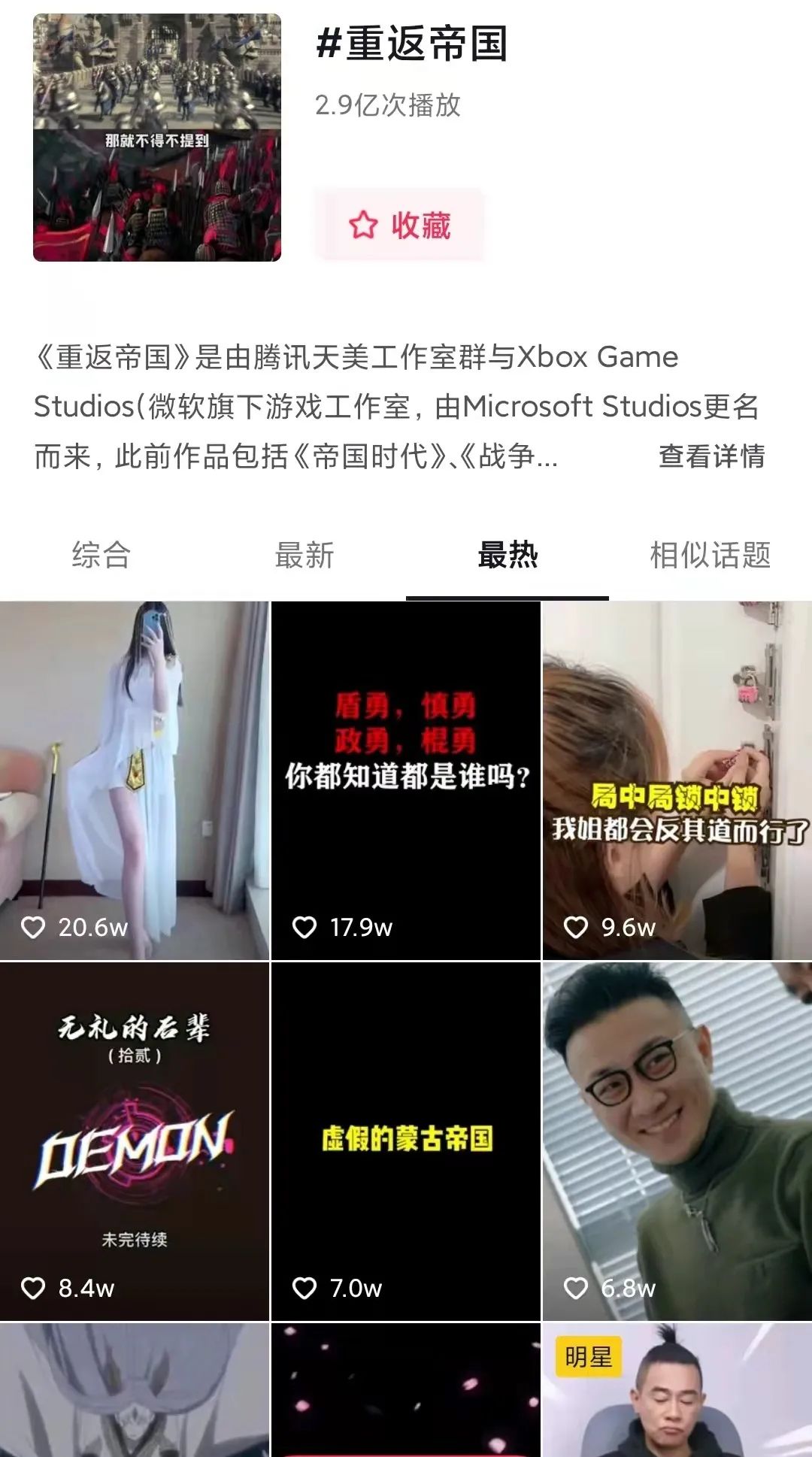
Task: Open 查看详情 to read the full description
Action: (711, 456)
